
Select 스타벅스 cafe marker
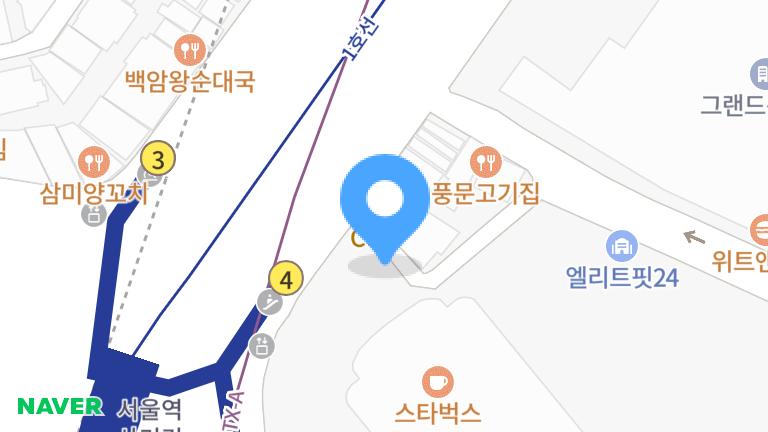point(437,381)
